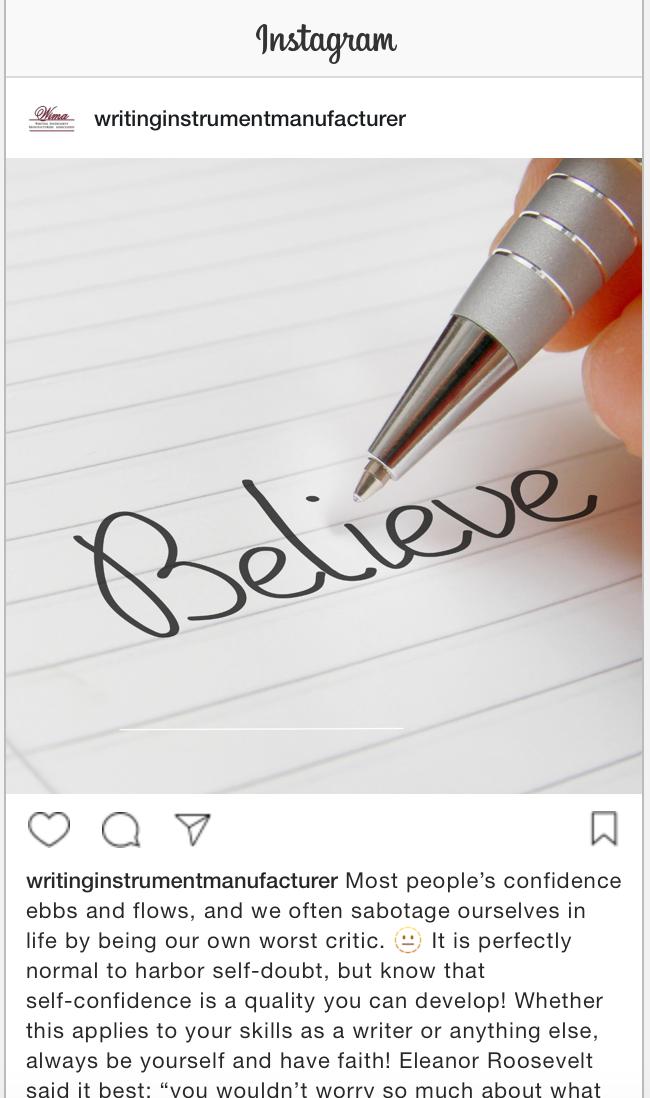The height and width of the screenshot is (1098, 650).
Task: Bookmark this post
Action: point(604,828)
